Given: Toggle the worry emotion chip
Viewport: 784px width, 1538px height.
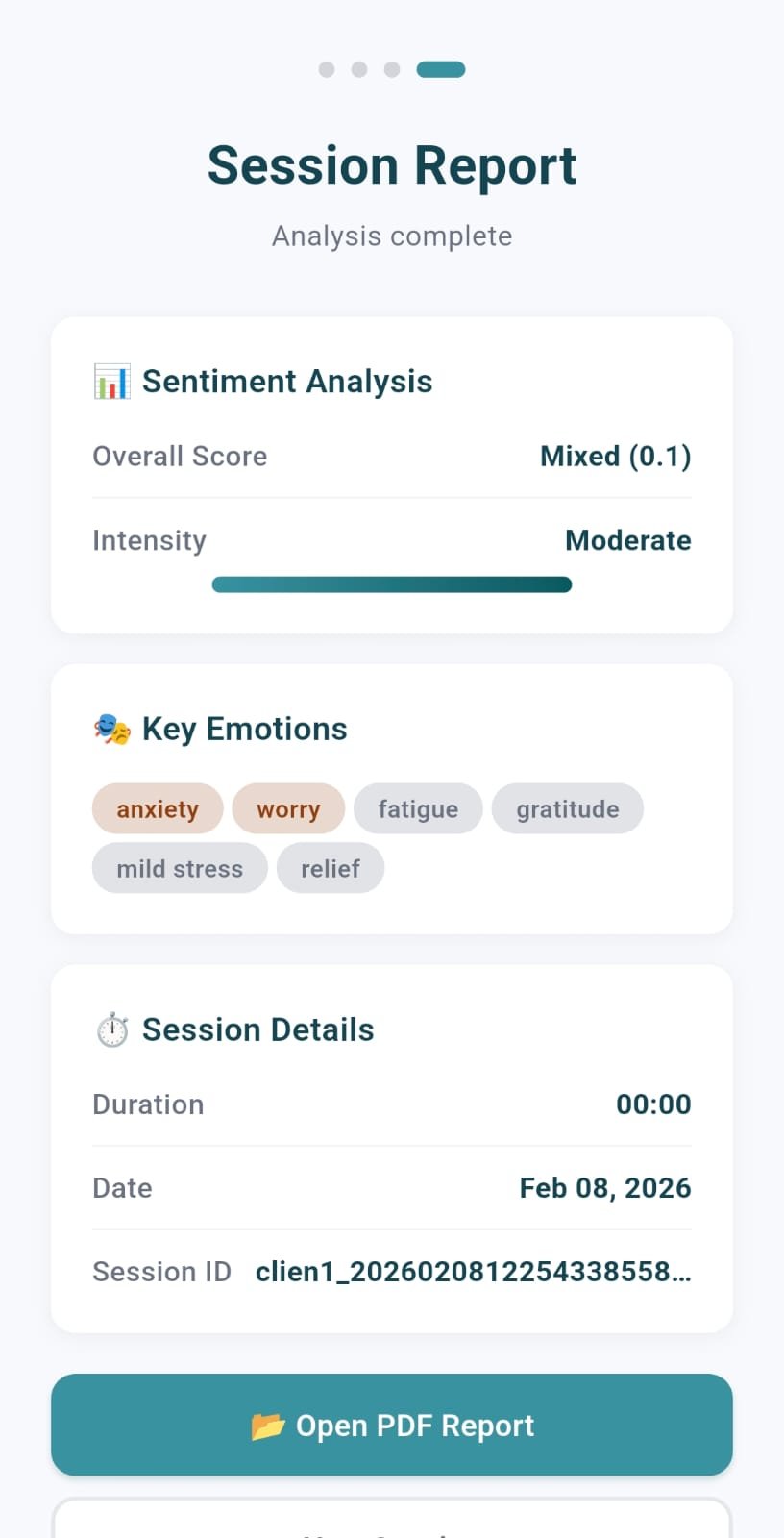Looking at the screenshot, I should [x=288, y=808].
